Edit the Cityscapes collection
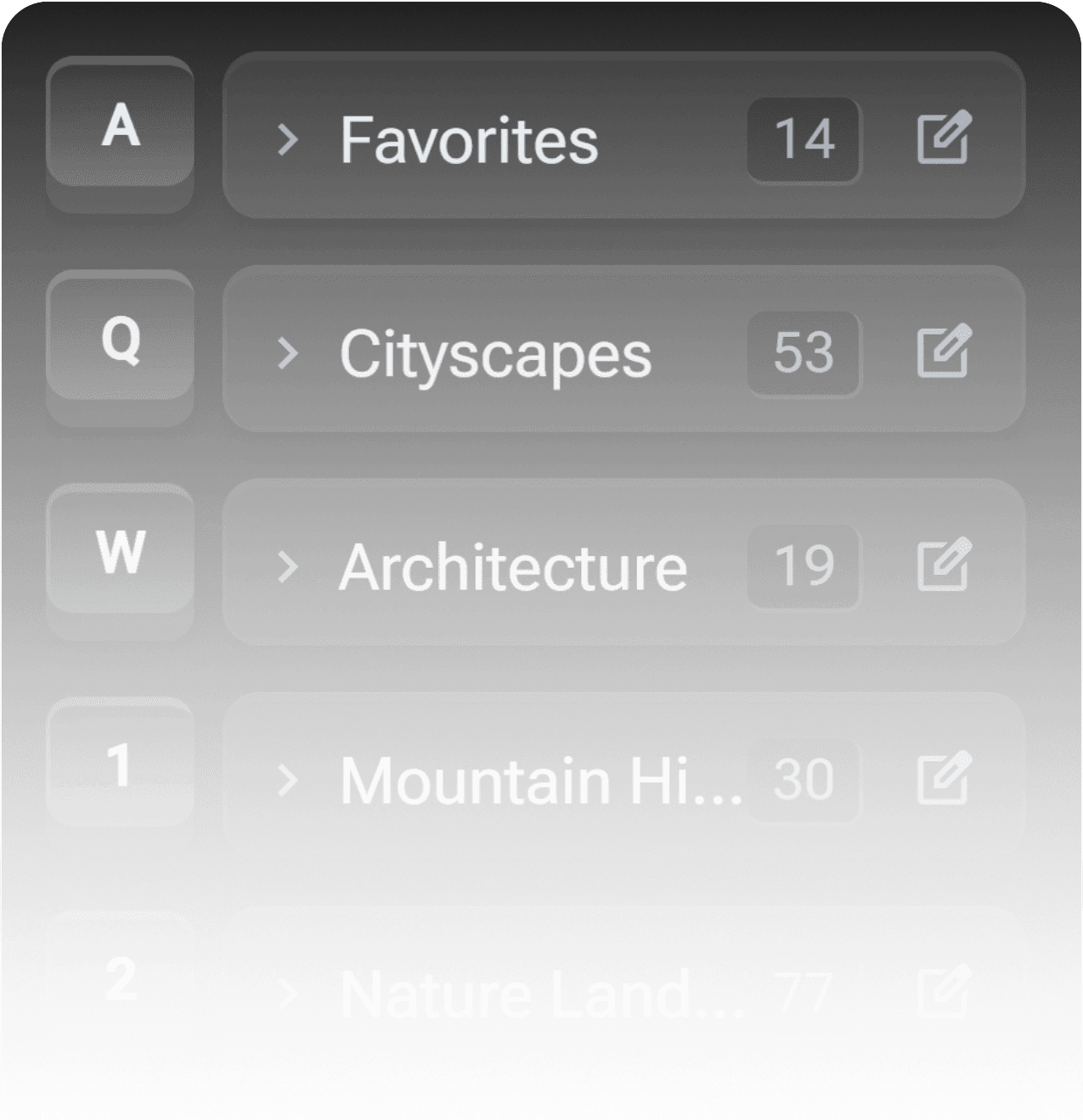1083x1120 pixels. tap(944, 351)
